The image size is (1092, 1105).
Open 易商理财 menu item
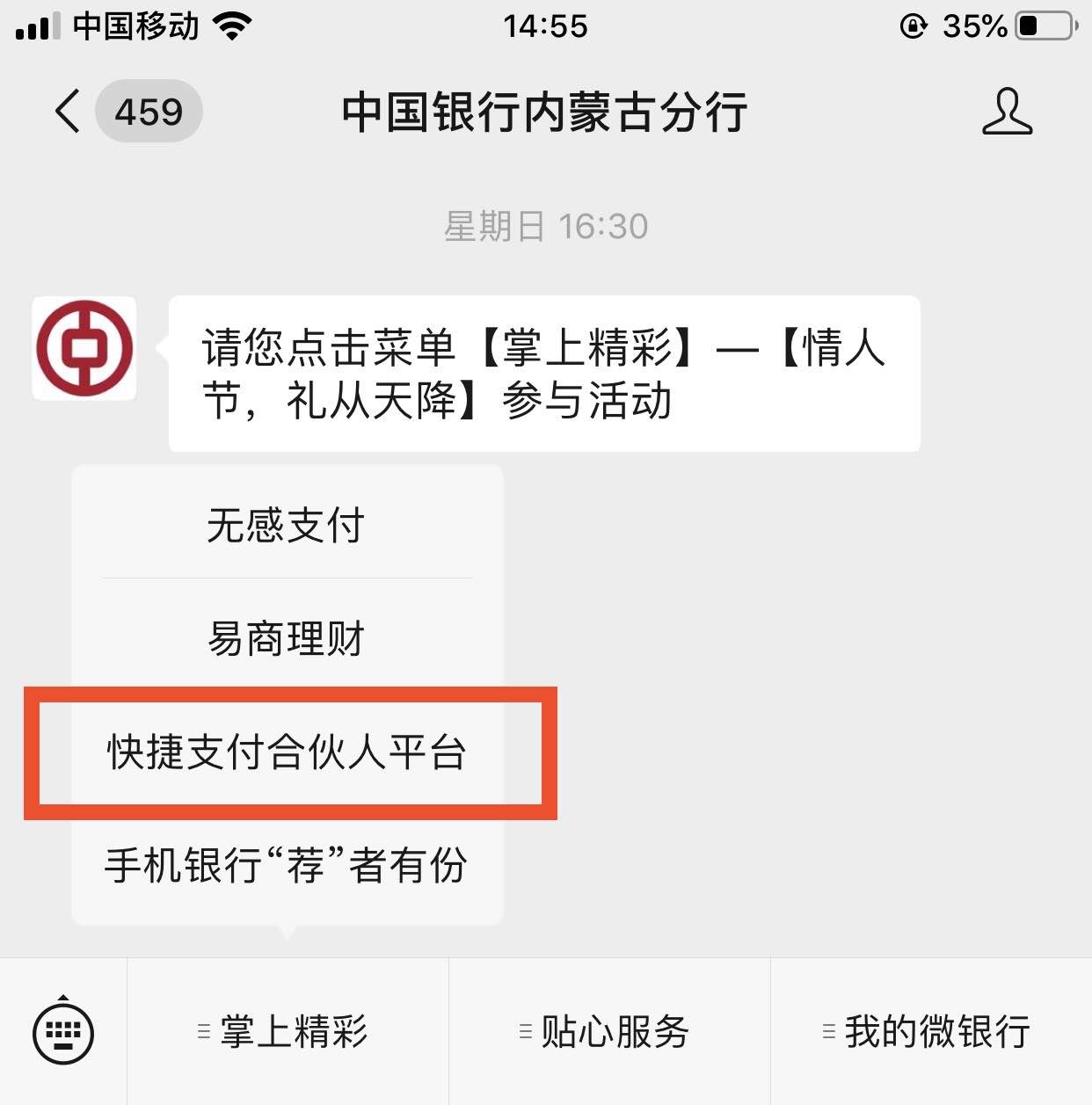287,638
